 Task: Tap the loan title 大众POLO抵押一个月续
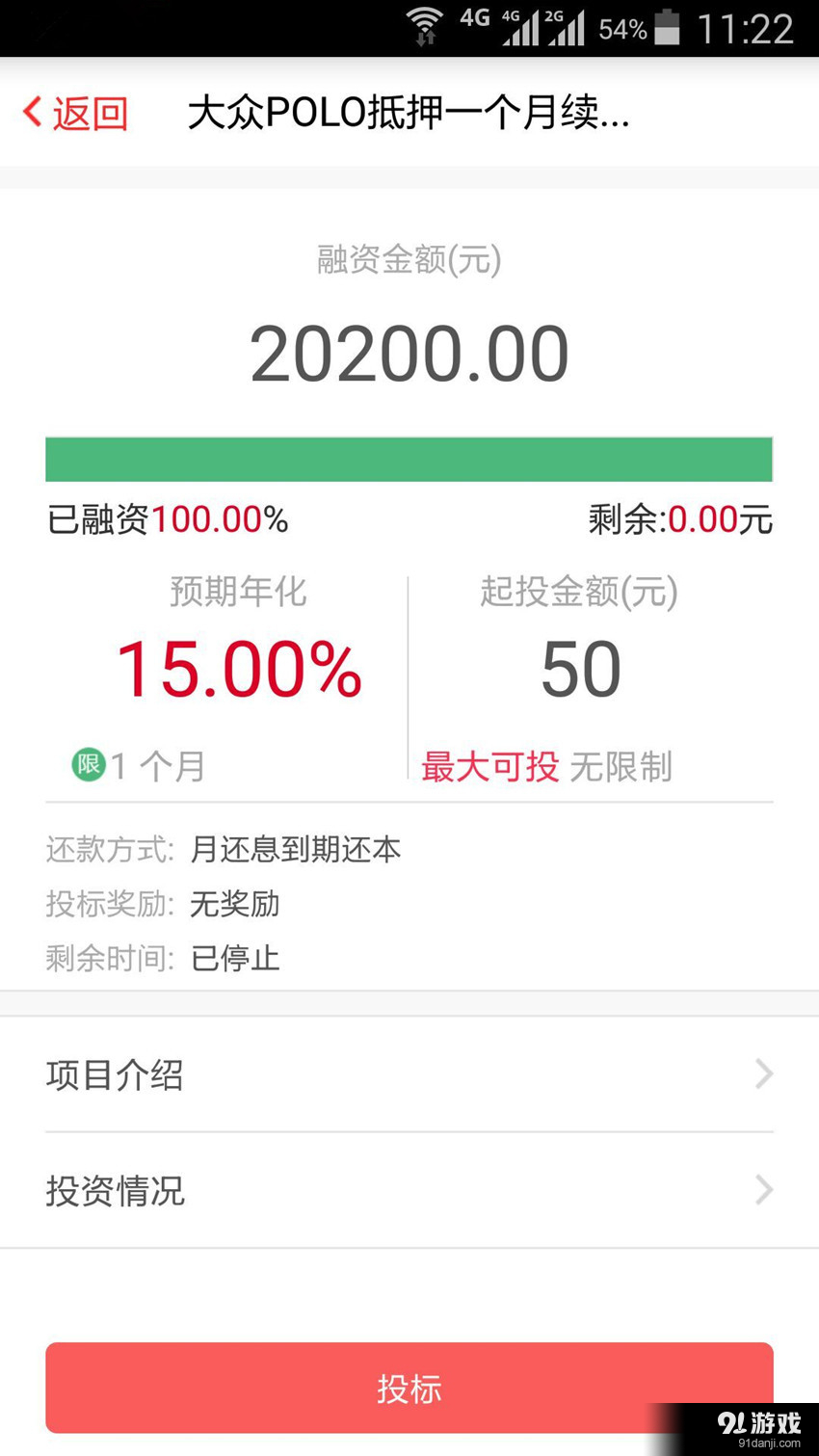click(x=409, y=112)
